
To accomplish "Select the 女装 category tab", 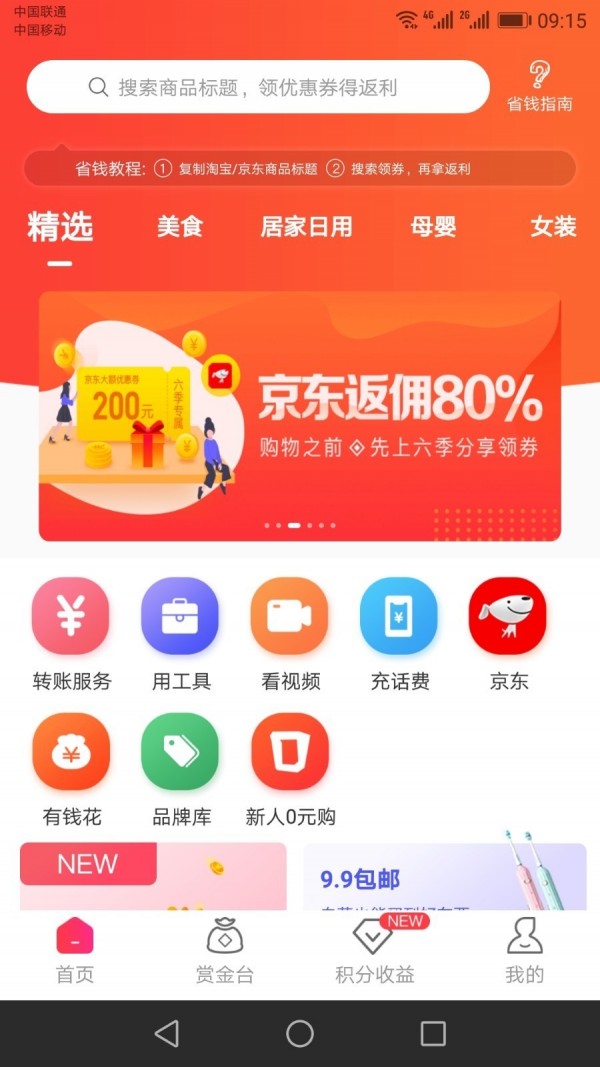I will 553,227.
